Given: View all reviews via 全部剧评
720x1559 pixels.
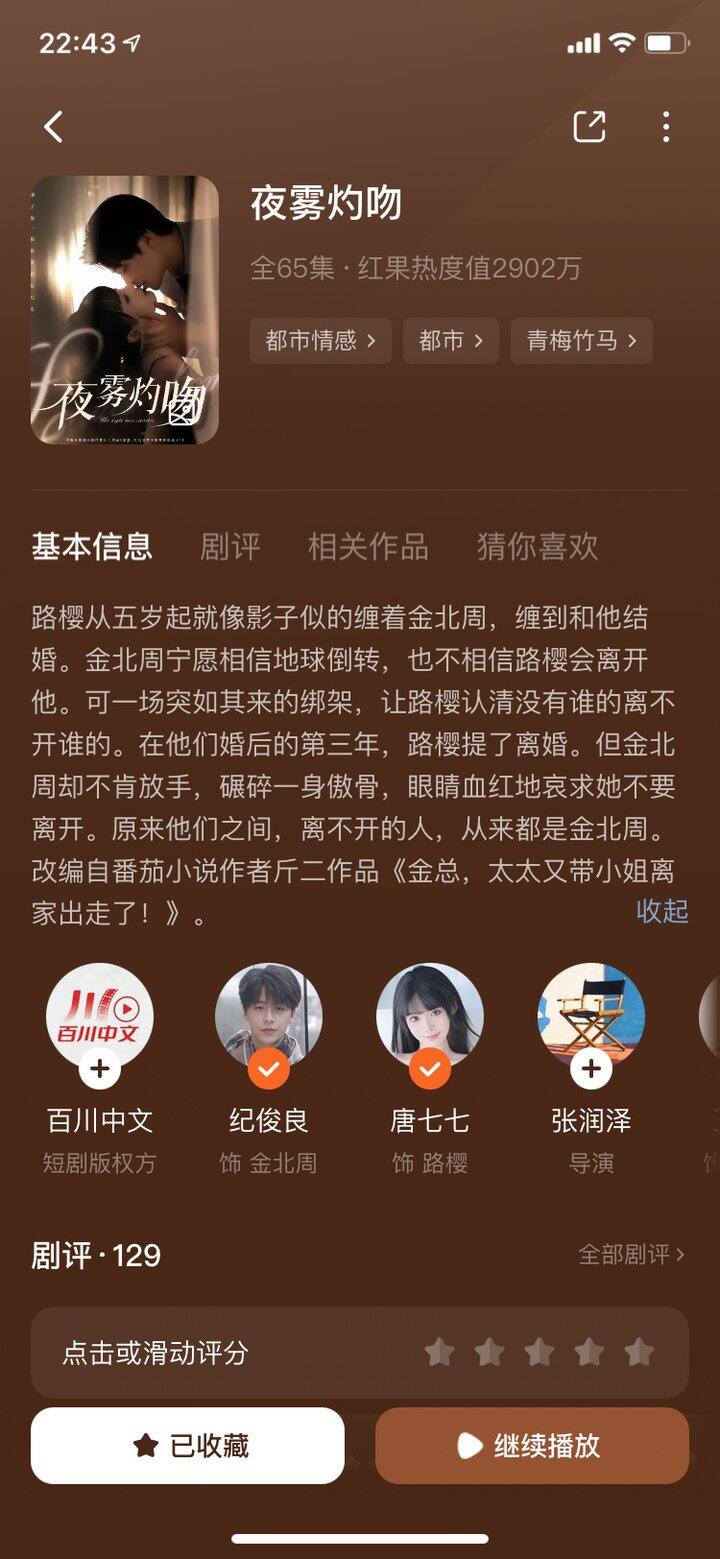Looking at the screenshot, I should point(632,1254).
